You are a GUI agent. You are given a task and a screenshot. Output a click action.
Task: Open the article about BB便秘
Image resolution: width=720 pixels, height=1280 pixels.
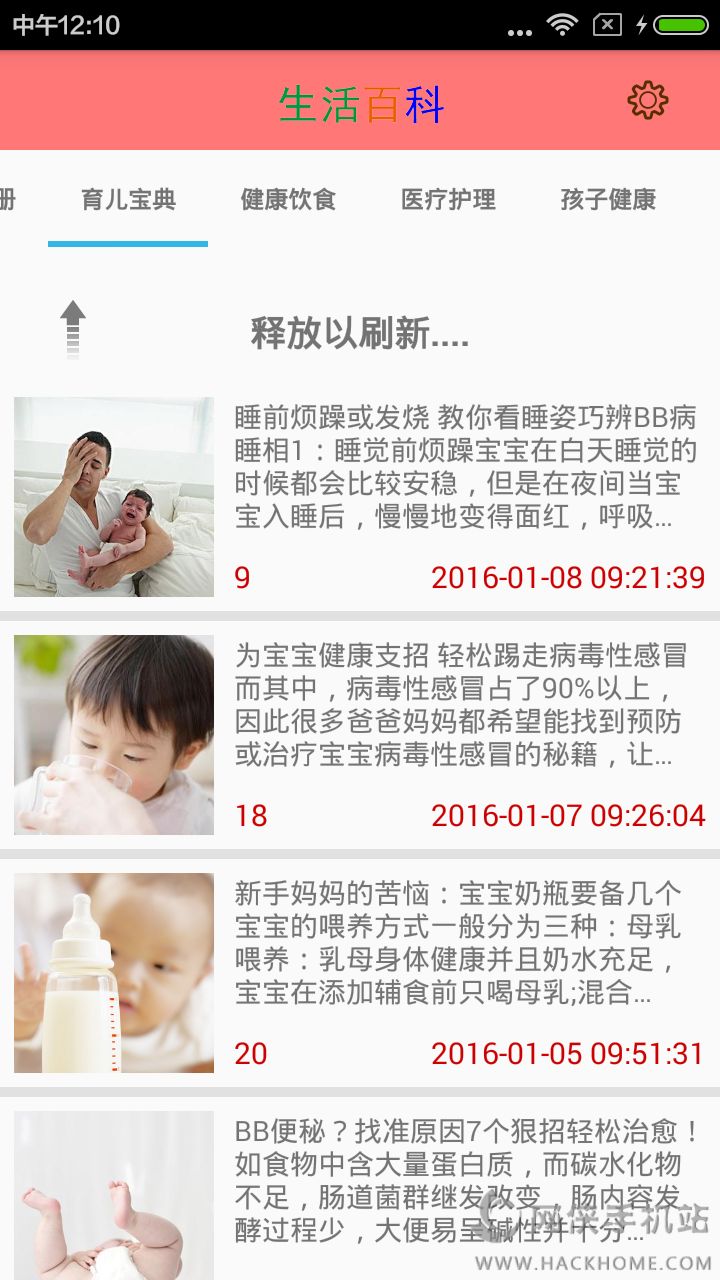[360, 1188]
